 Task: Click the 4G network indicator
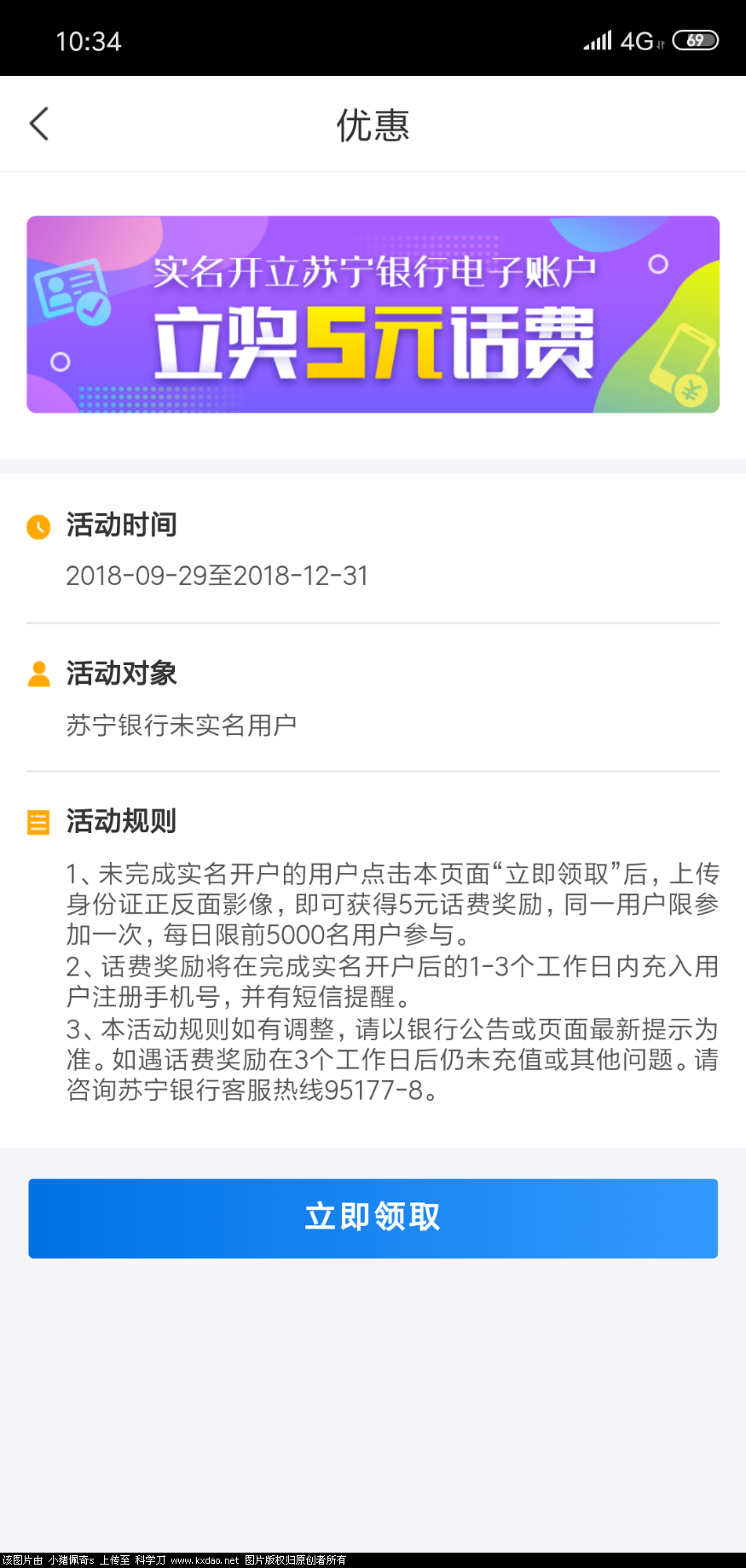coord(637,39)
